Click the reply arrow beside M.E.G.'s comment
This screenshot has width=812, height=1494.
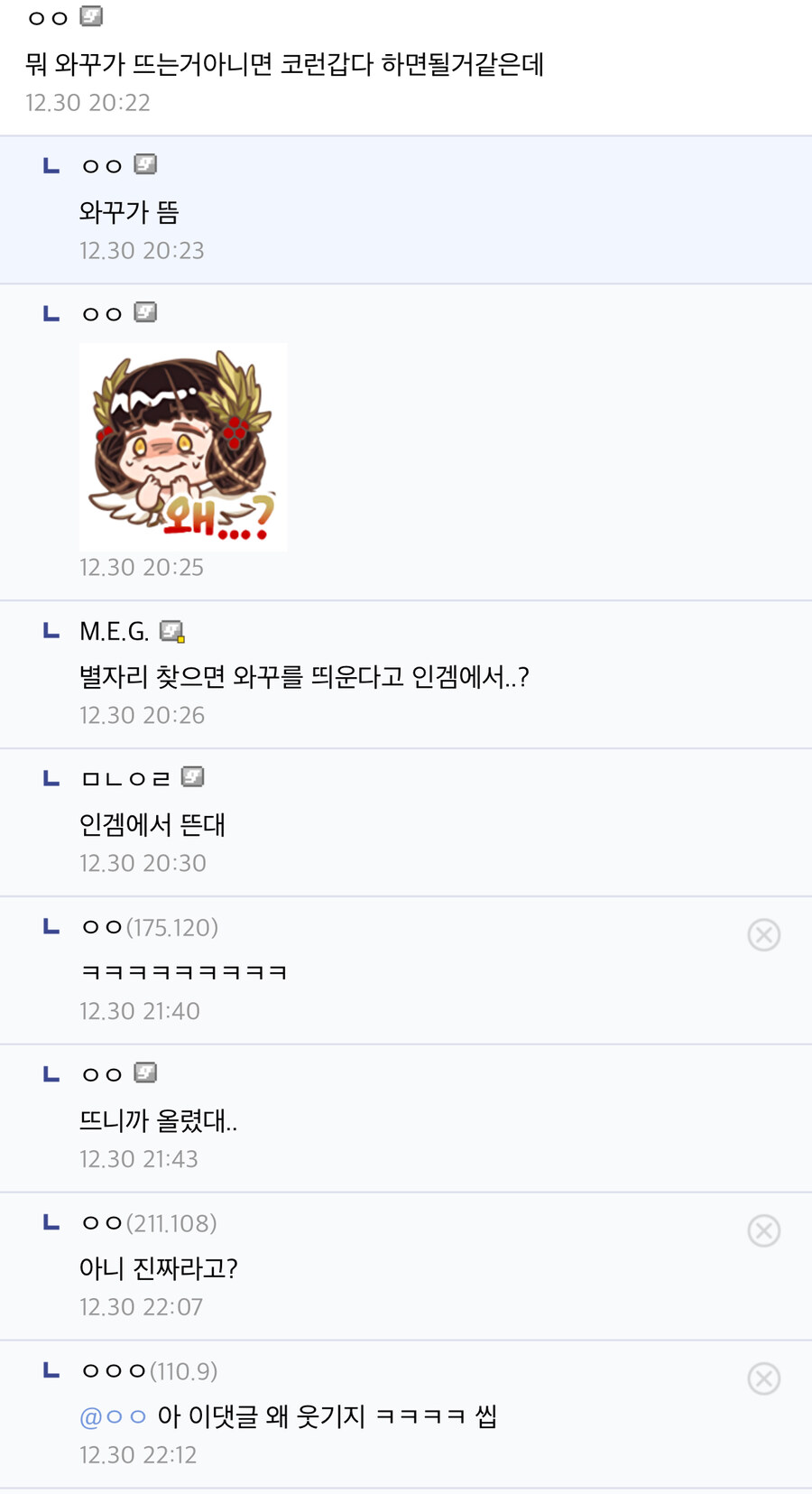pos(51,631)
